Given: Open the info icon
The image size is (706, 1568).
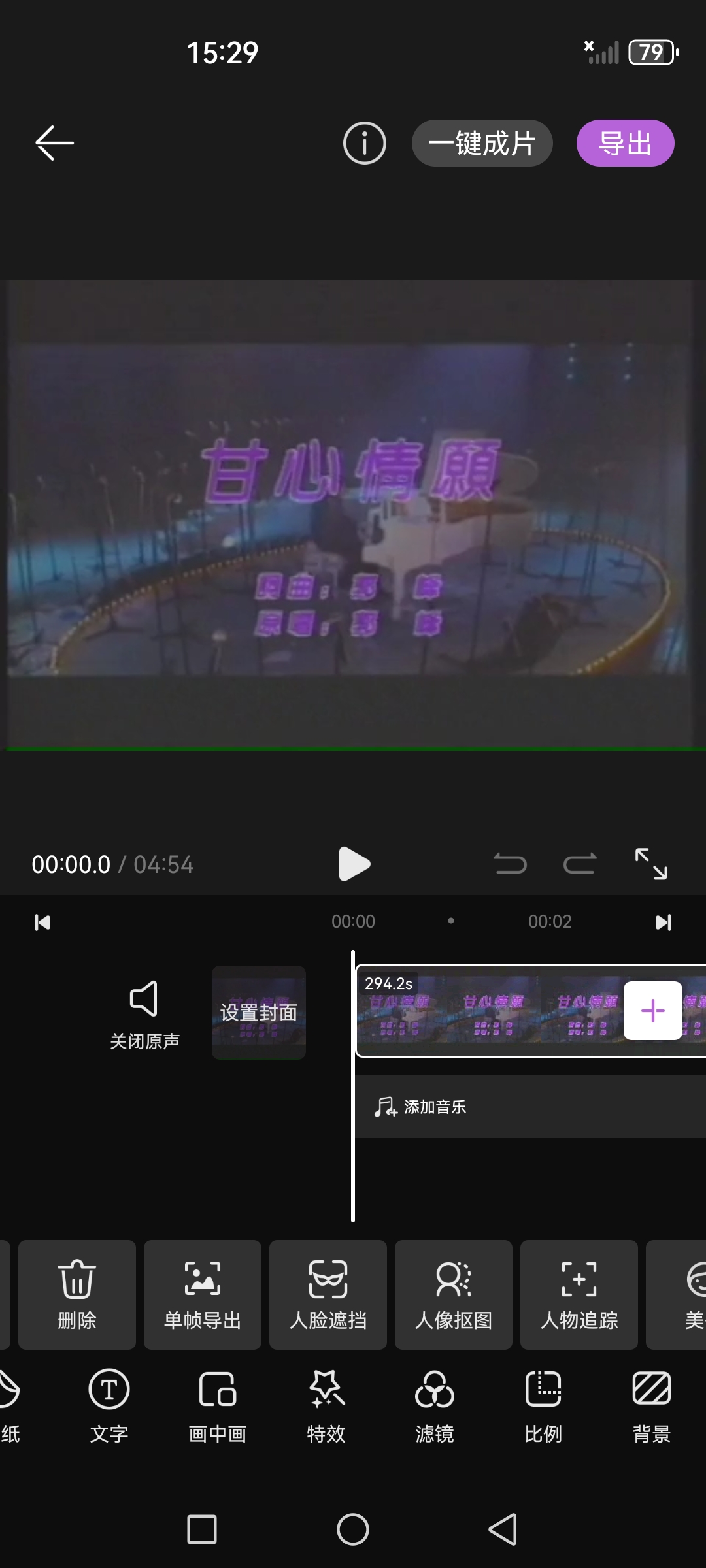Looking at the screenshot, I should pos(364,143).
